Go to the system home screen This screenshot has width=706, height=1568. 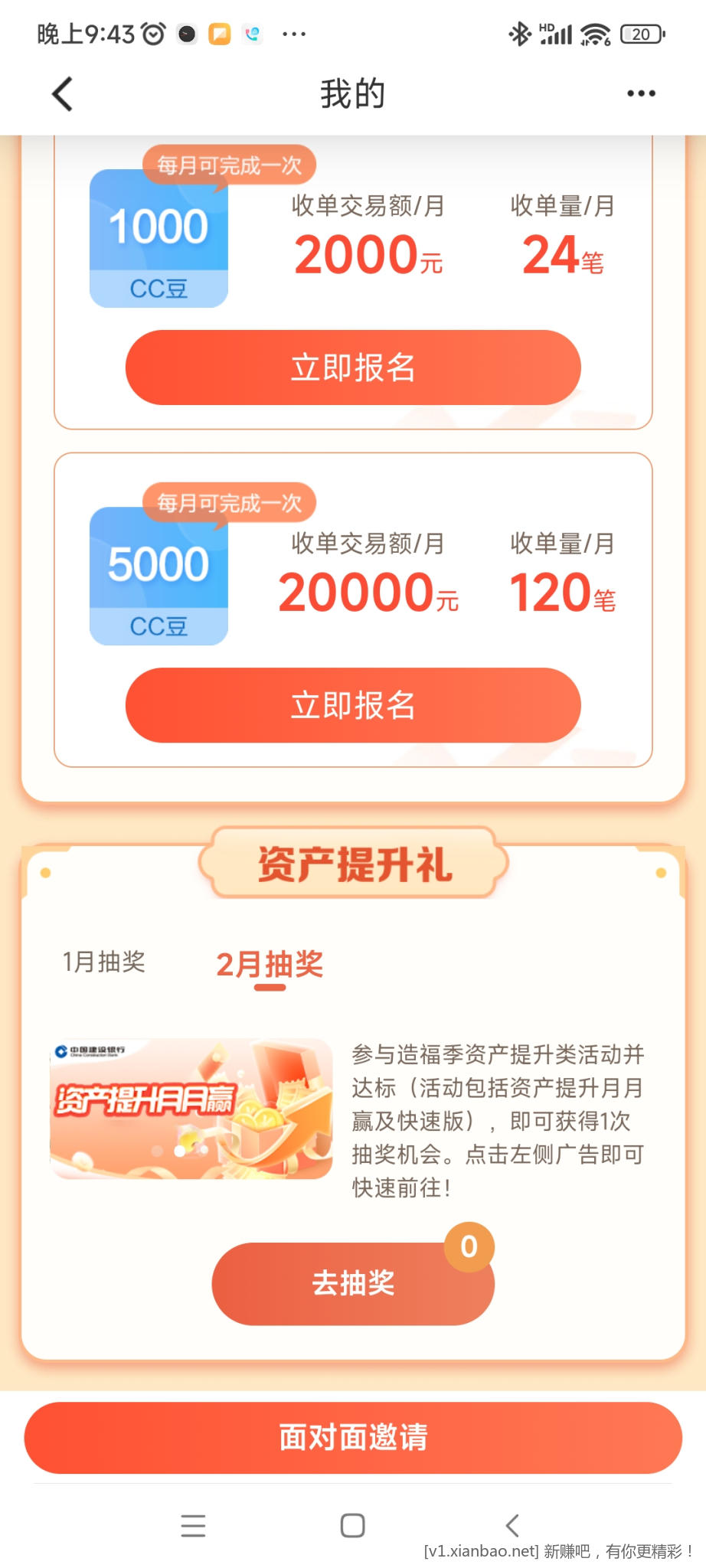click(352, 1526)
